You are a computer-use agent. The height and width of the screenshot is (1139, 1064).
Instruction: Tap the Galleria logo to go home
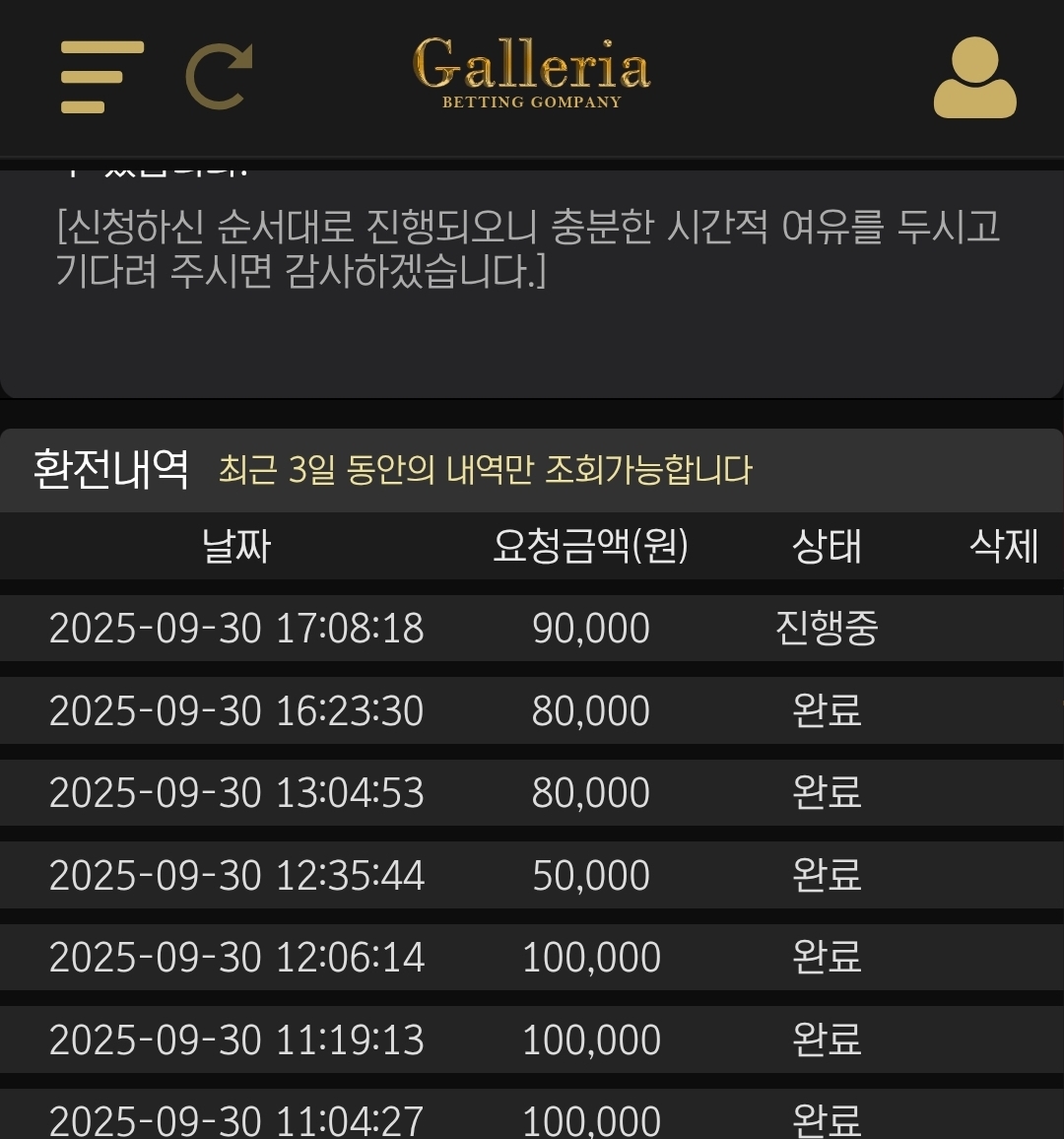(532, 72)
